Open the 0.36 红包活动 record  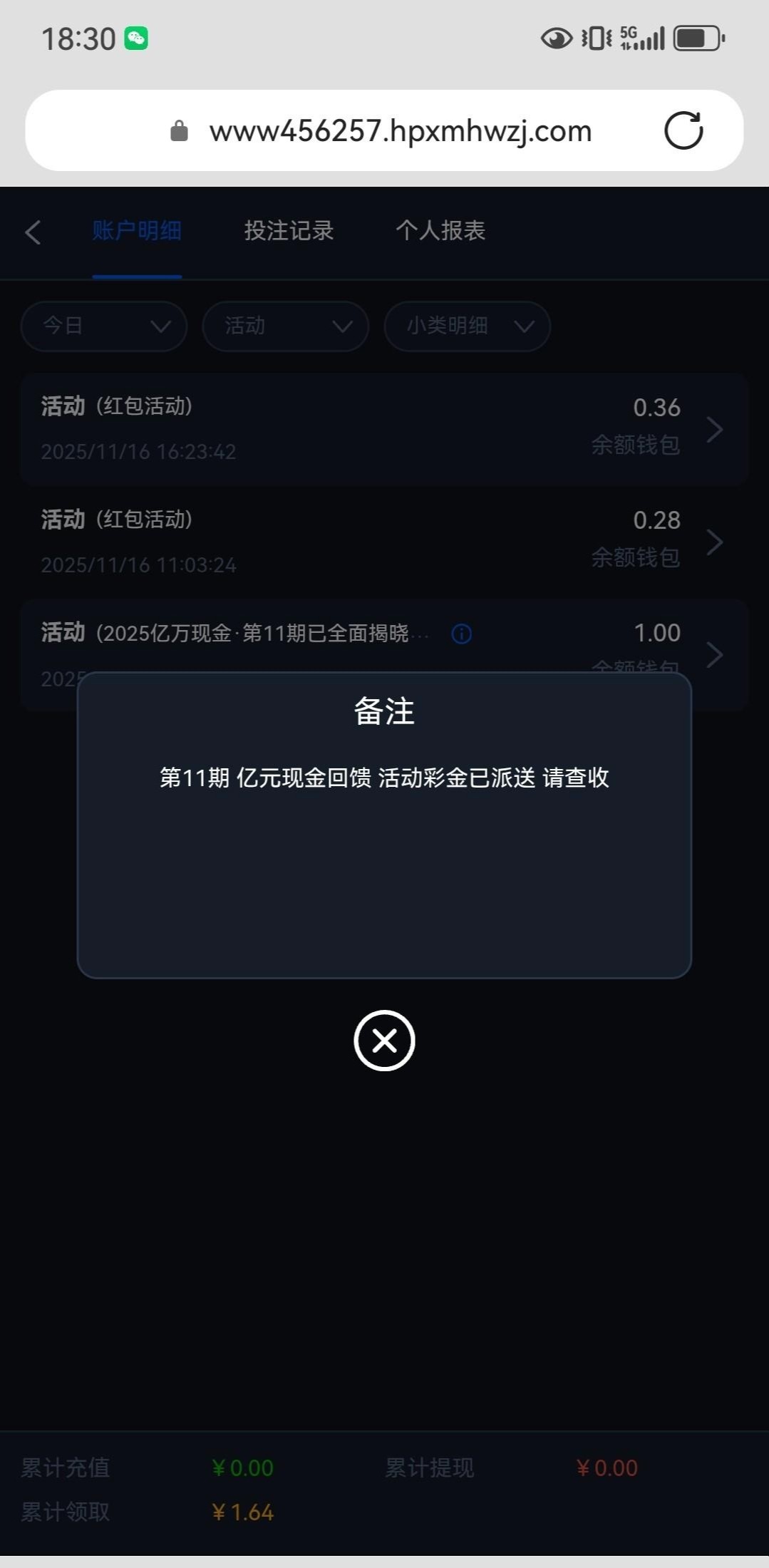pos(384,429)
